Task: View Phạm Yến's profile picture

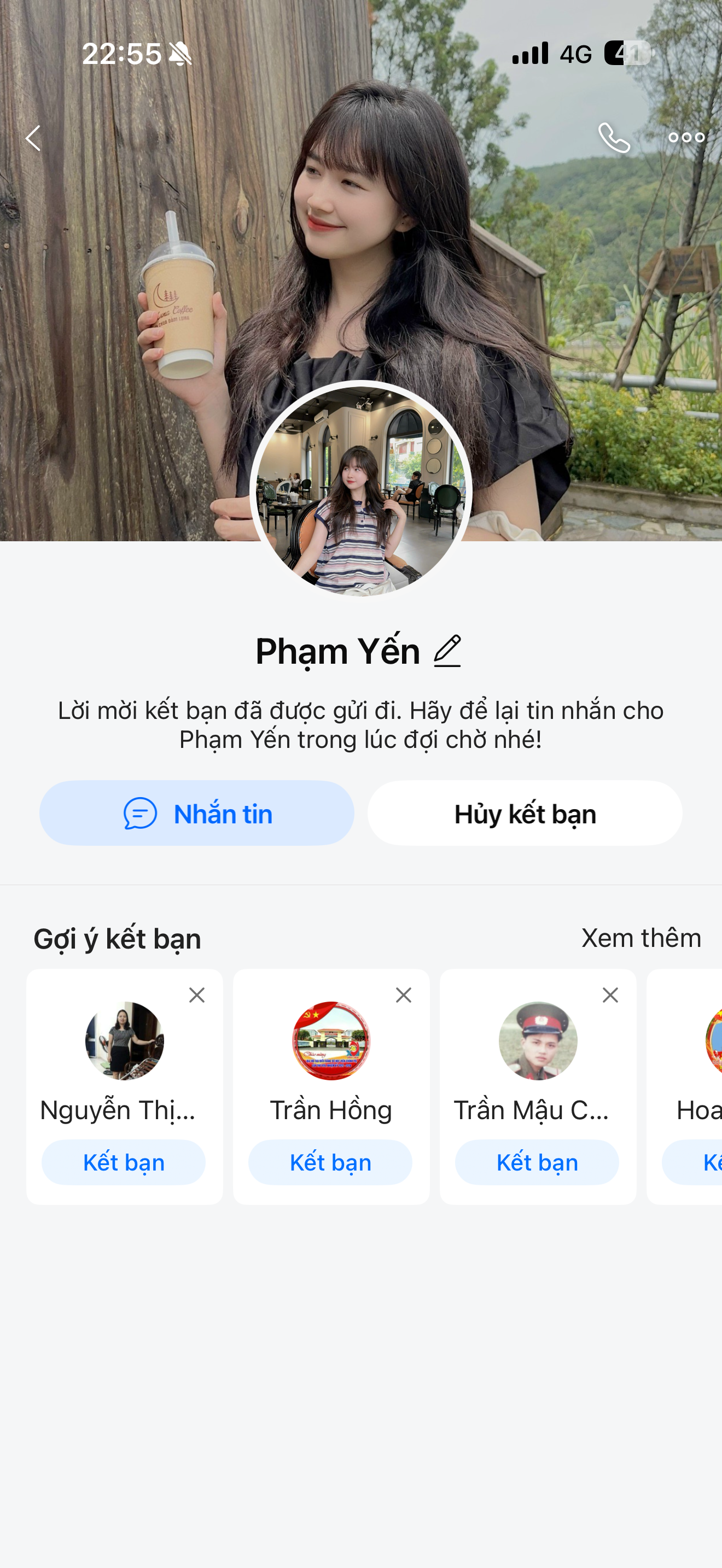Action: (x=360, y=490)
